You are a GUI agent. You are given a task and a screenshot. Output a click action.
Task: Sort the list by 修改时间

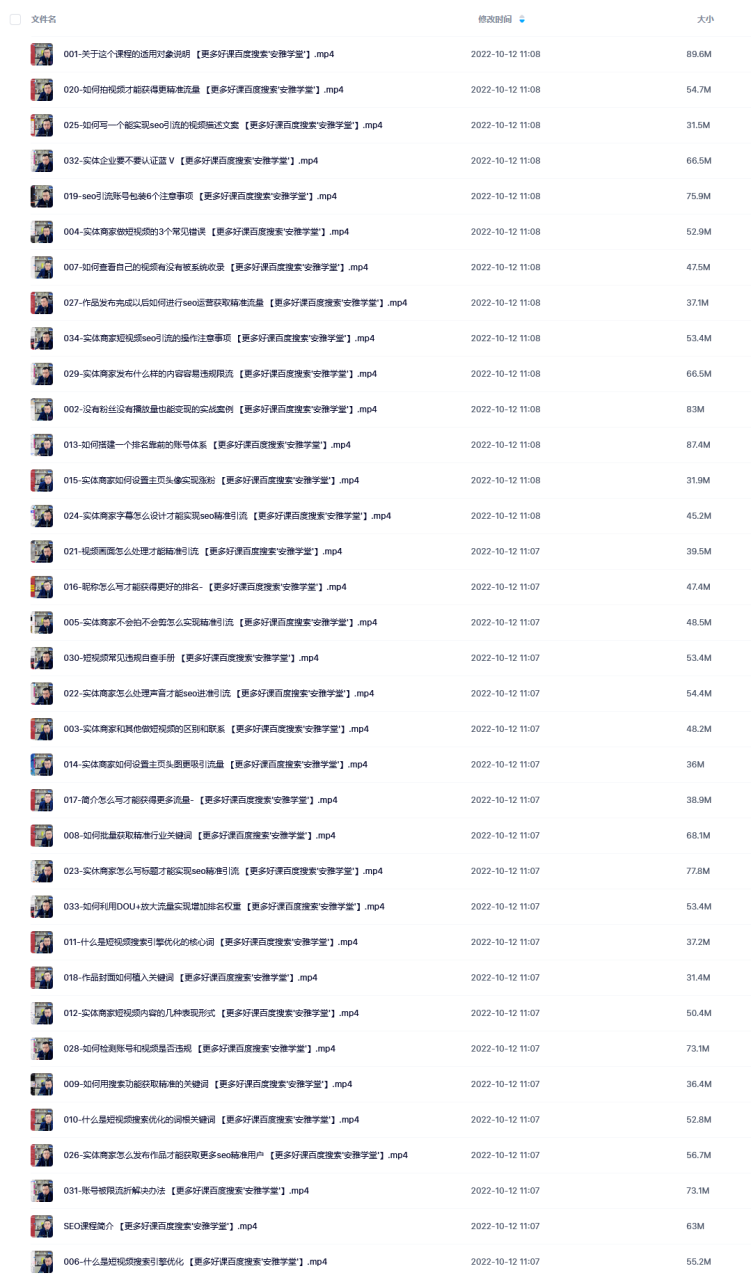[x=495, y=19]
